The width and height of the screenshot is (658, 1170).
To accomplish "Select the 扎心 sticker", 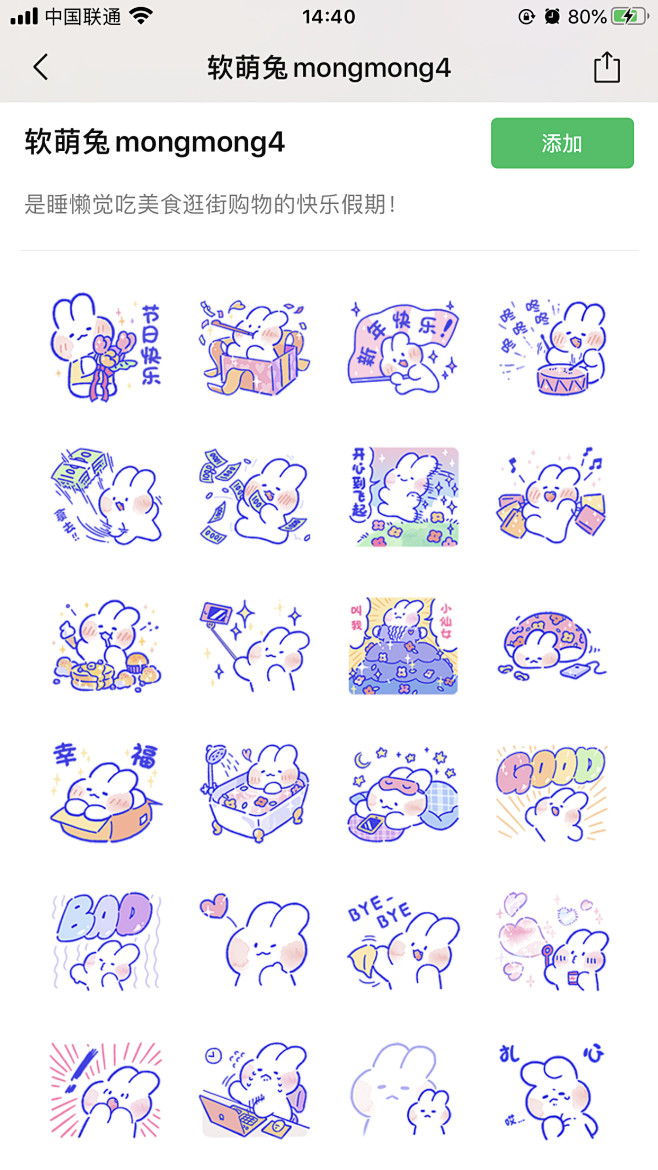I will (x=551, y=1089).
